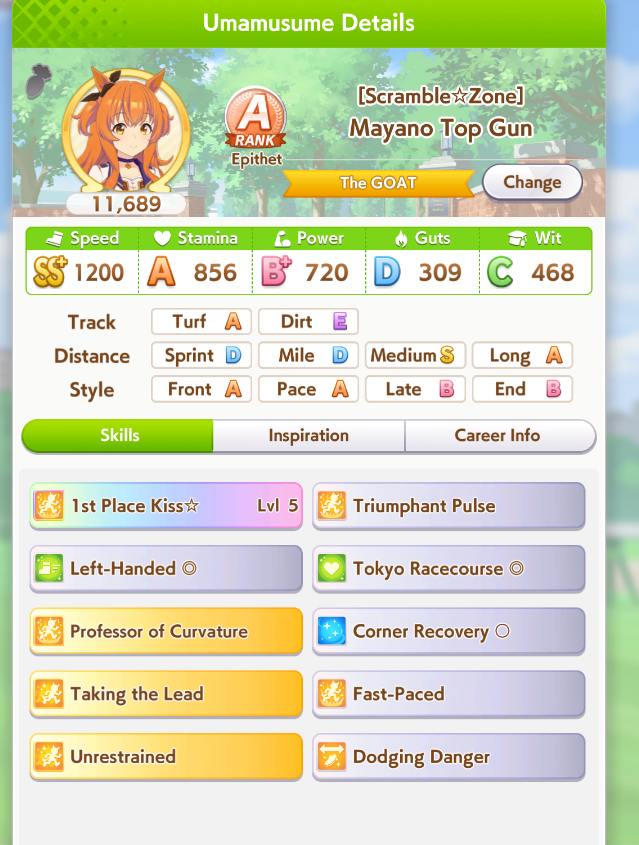Switch to the Inspiration tab

point(308,436)
